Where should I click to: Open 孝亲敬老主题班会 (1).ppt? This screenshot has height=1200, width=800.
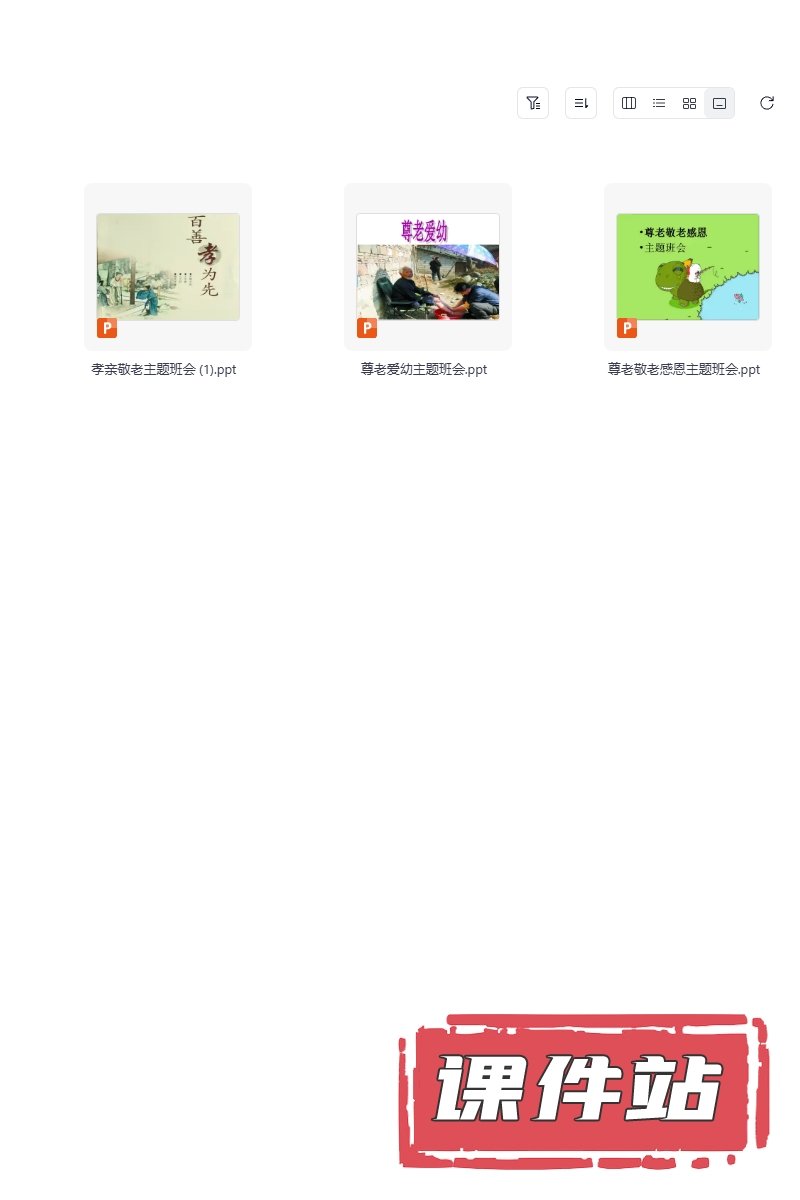click(168, 267)
